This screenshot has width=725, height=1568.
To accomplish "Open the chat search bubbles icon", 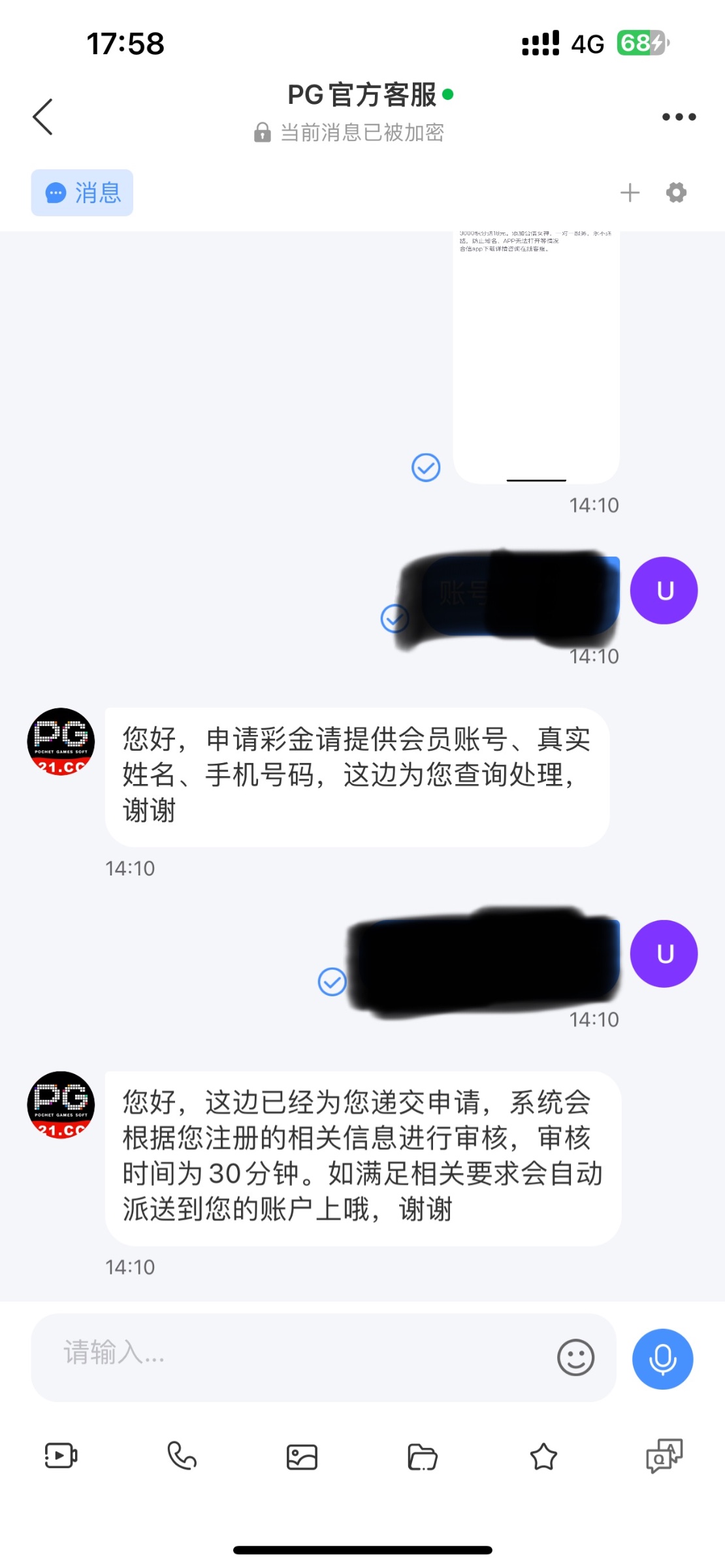I will 664,1456.
